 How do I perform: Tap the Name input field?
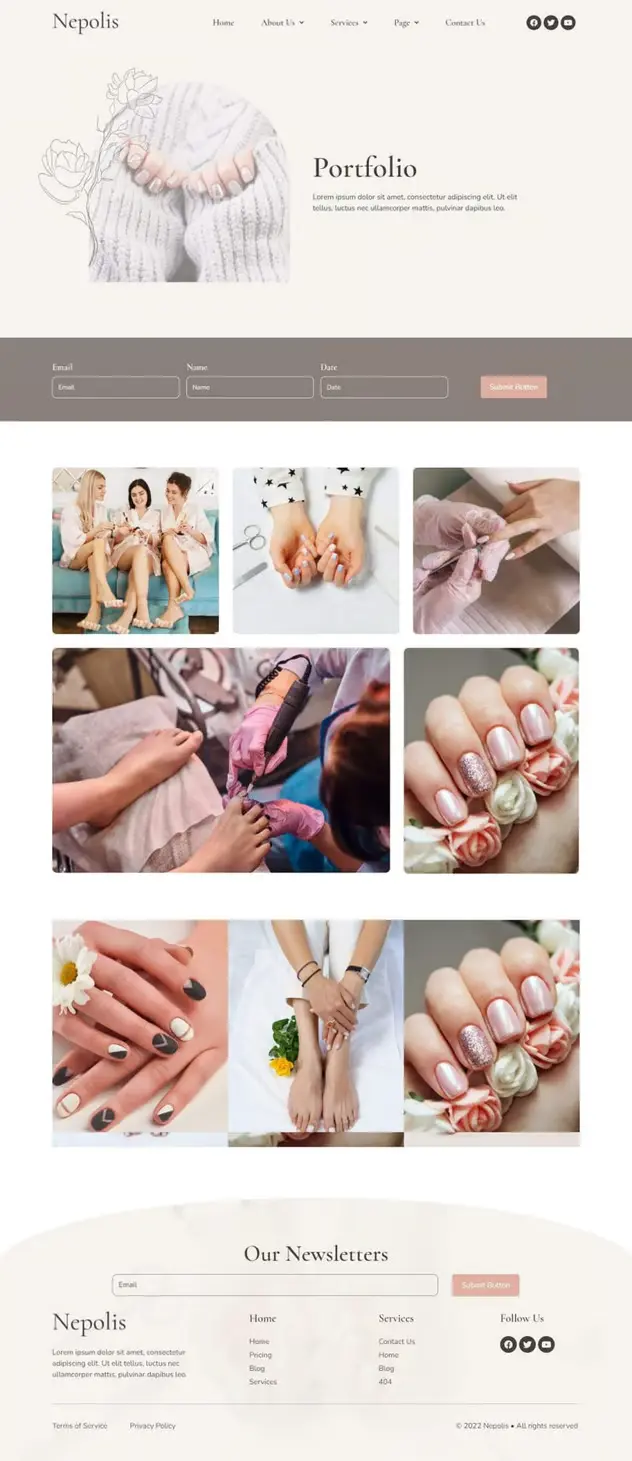pyautogui.click(x=250, y=387)
